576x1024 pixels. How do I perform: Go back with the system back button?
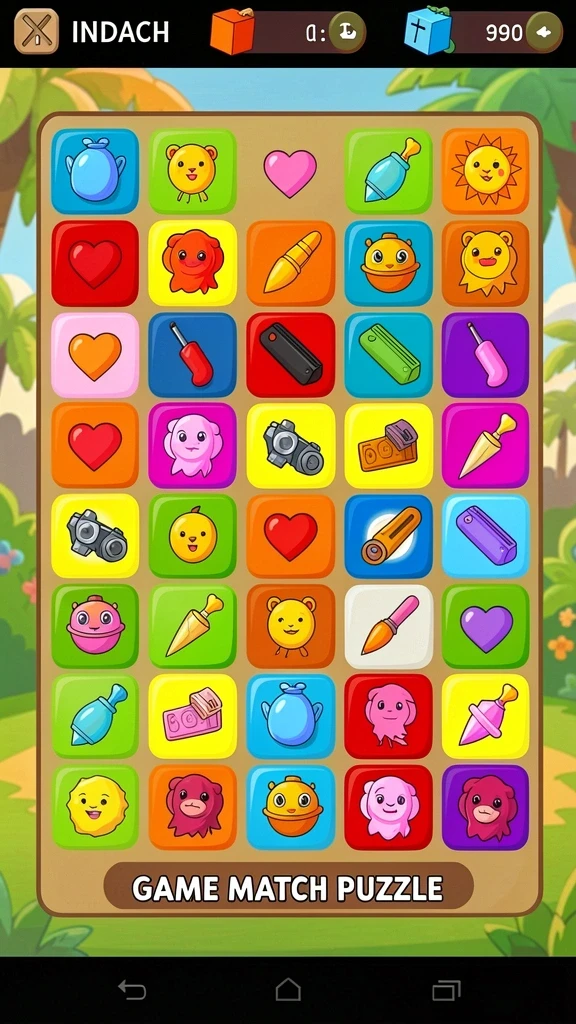(131, 990)
